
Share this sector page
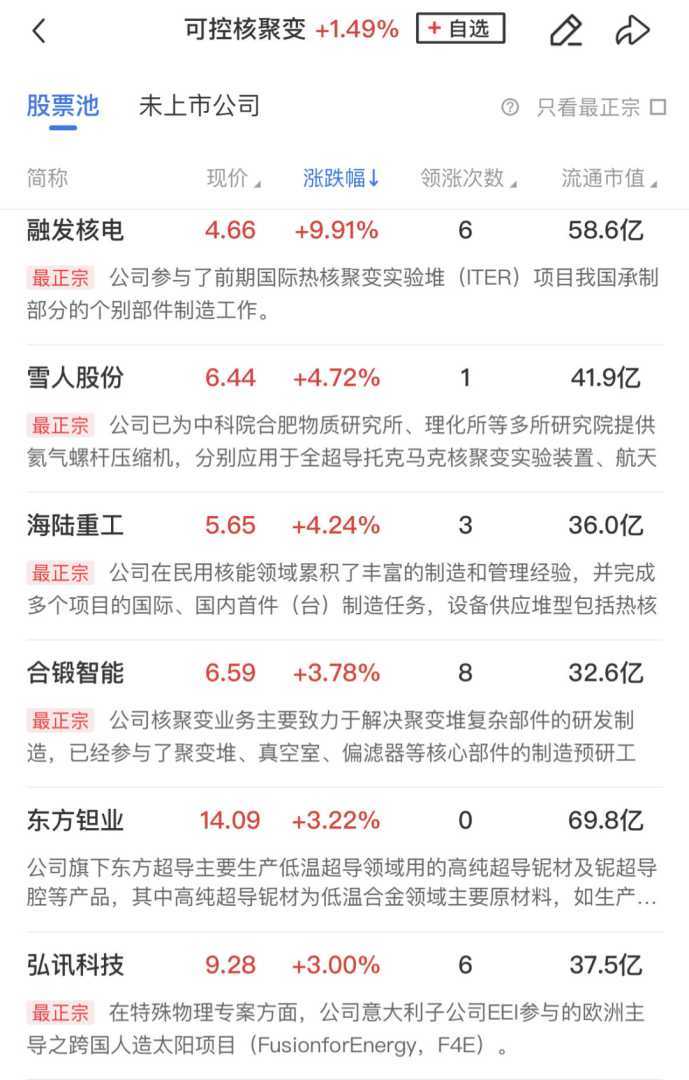(632, 31)
